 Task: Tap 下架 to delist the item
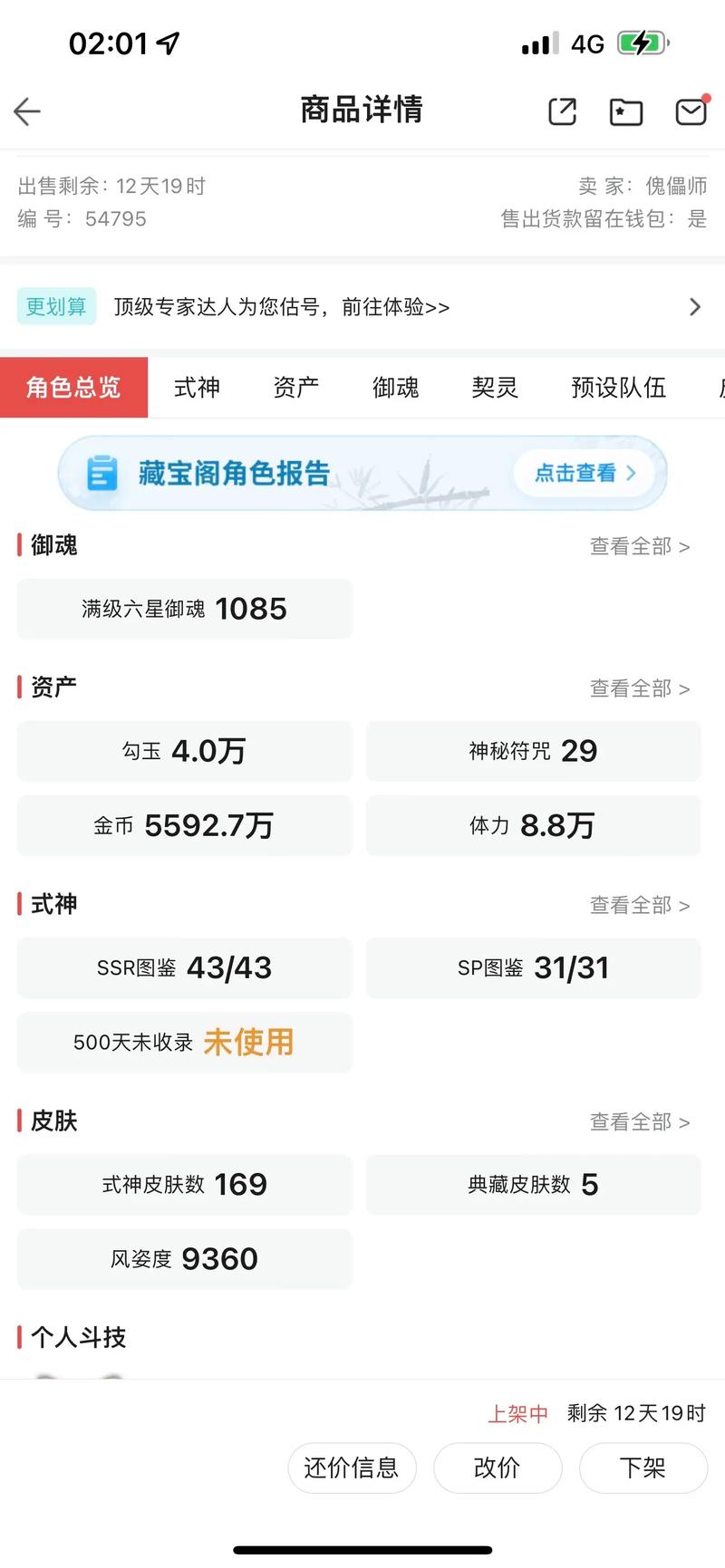[x=643, y=1467]
